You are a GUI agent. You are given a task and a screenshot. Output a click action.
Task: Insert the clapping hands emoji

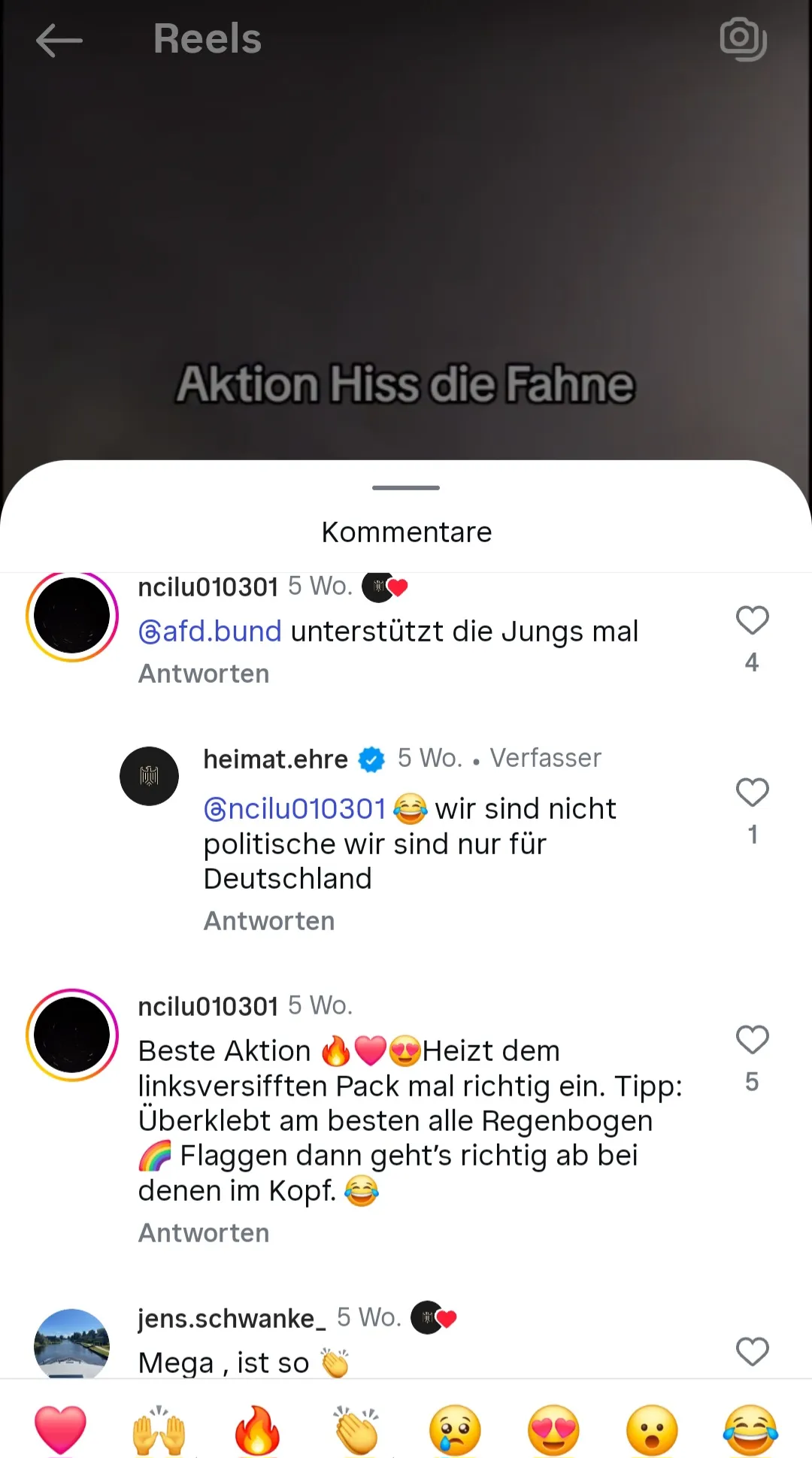pos(356,1429)
